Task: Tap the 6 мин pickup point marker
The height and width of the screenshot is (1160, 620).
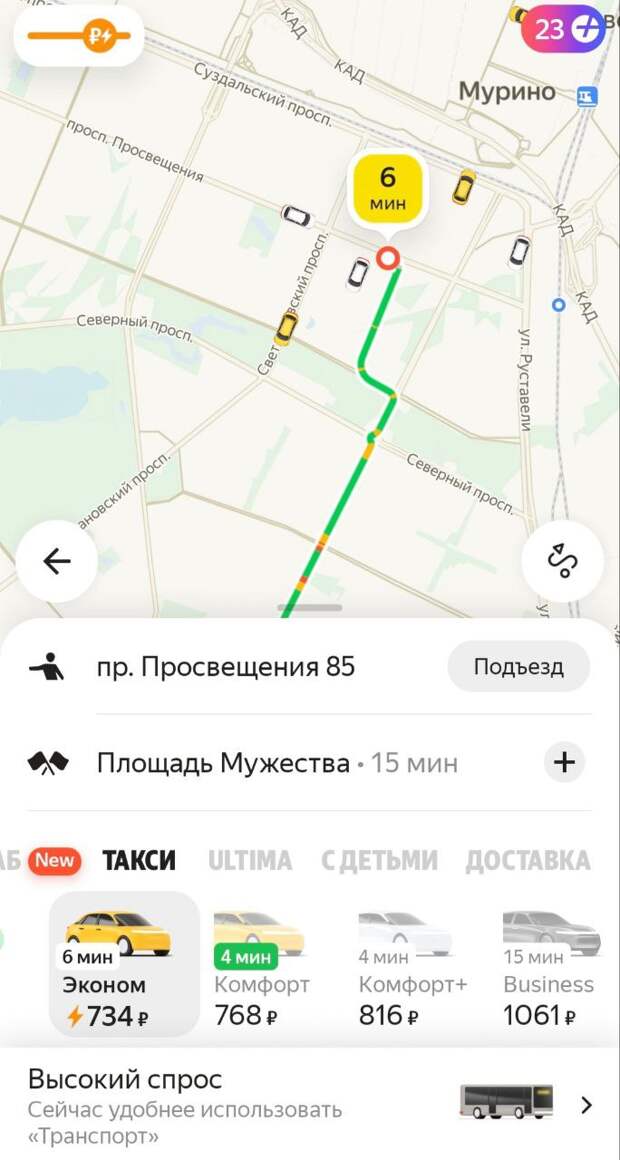Action: tap(388, 188)
